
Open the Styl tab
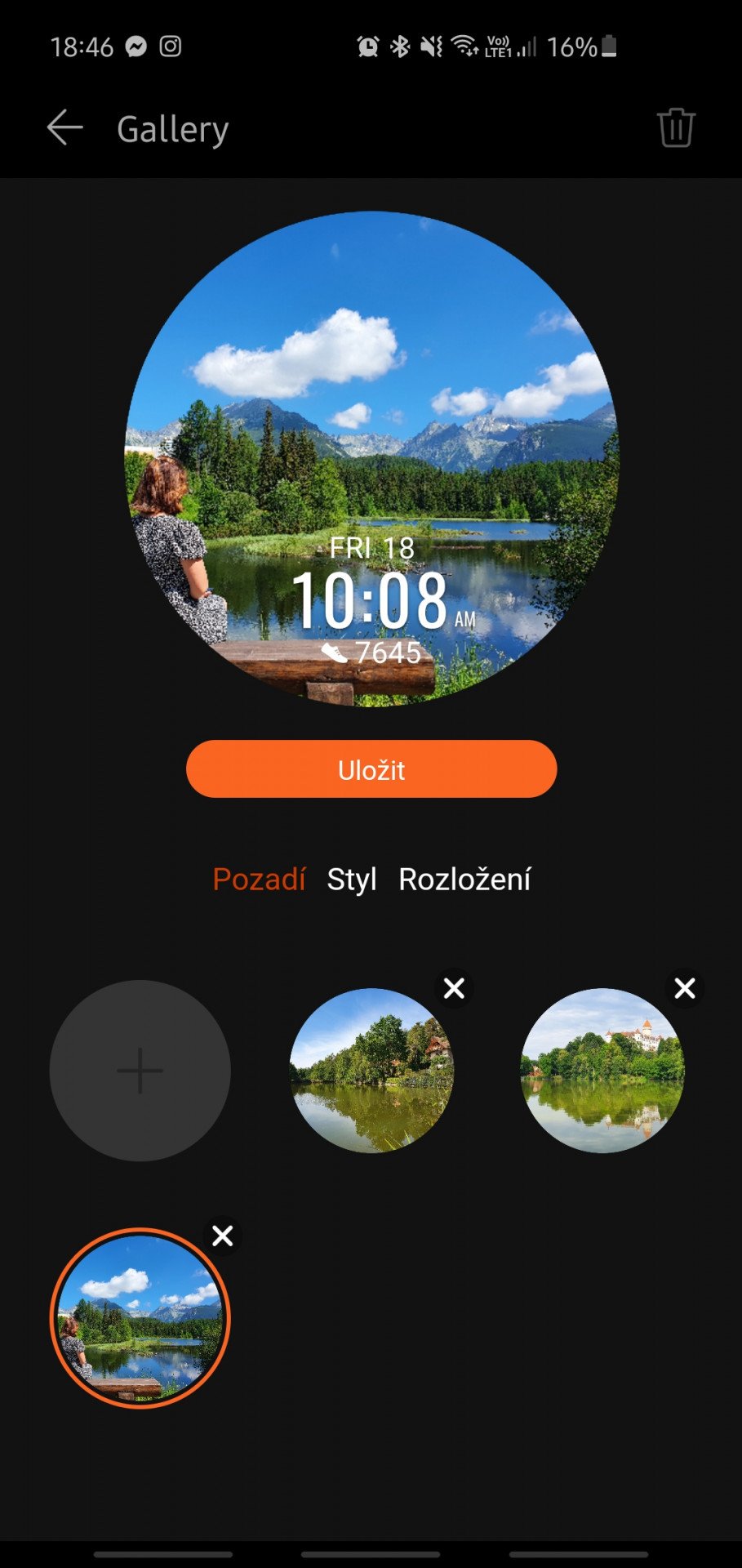(x=352, y=880)
